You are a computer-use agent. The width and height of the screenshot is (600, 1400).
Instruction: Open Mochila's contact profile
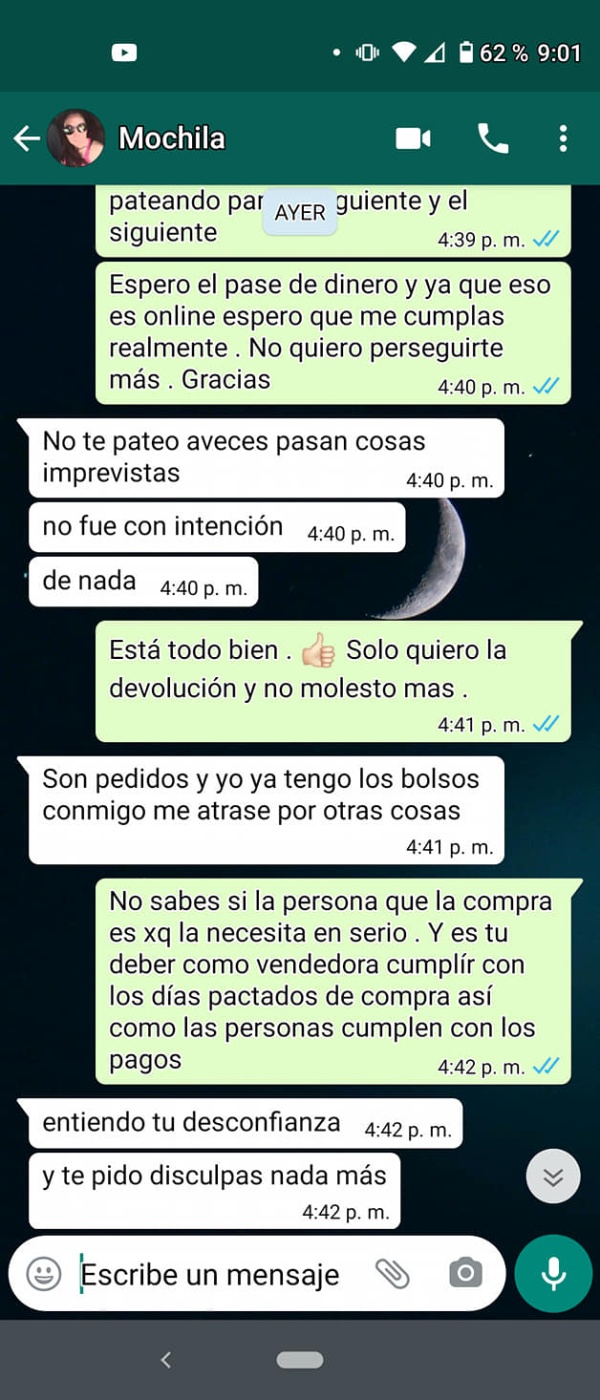[x=172, y=138]
